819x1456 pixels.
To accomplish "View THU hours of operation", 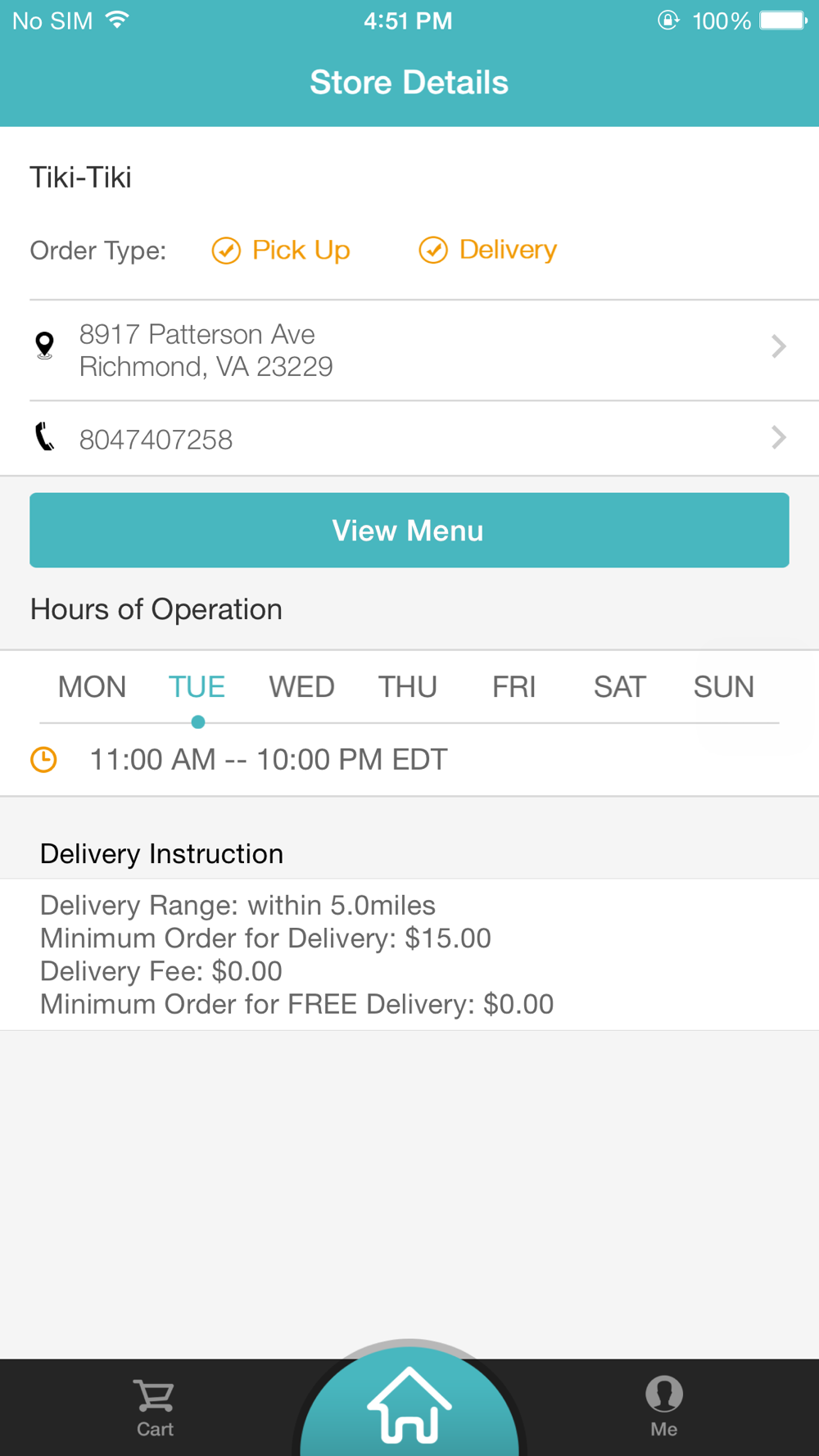I will (407, 687).
